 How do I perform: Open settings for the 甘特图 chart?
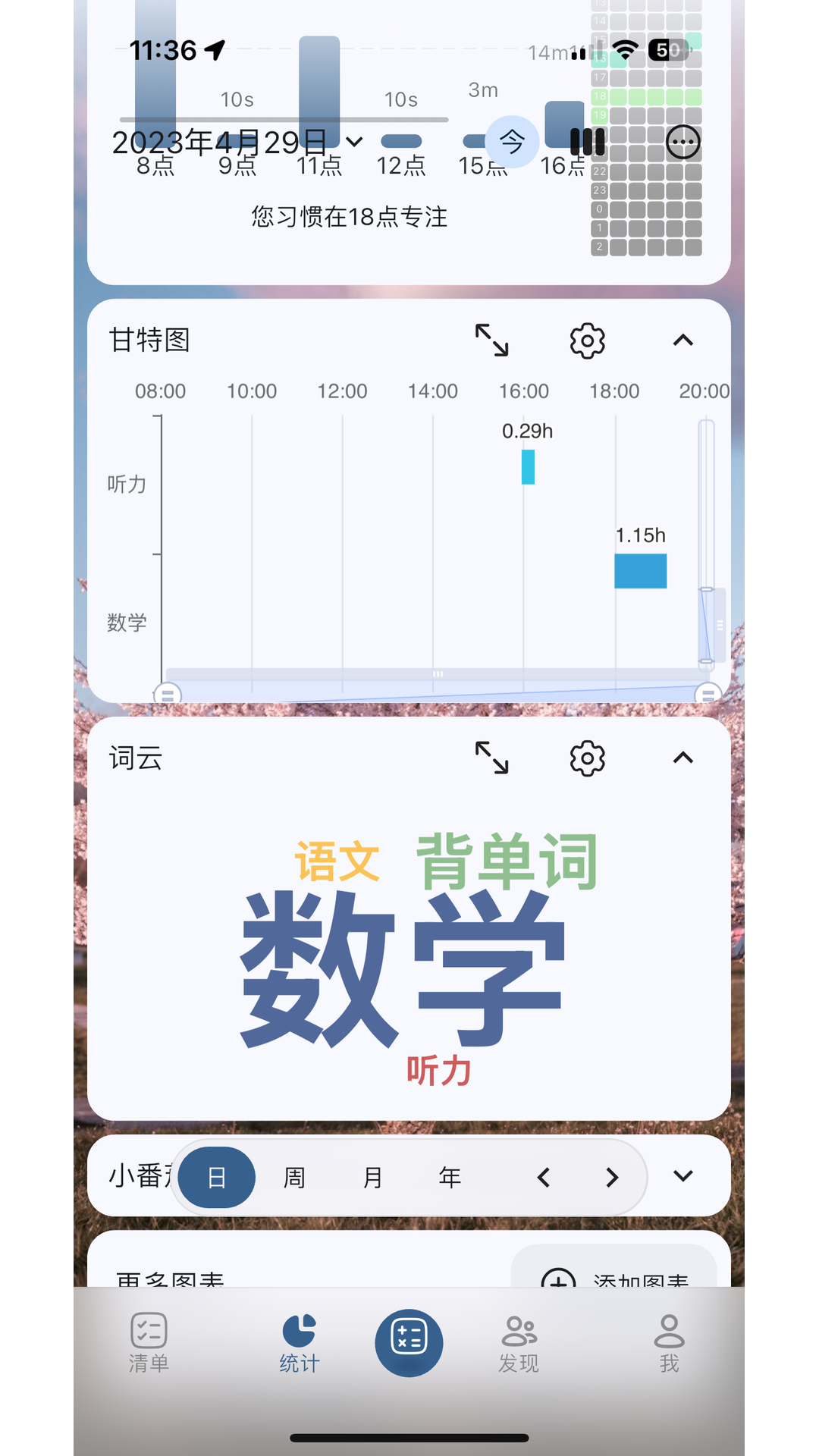coord(588,340)
